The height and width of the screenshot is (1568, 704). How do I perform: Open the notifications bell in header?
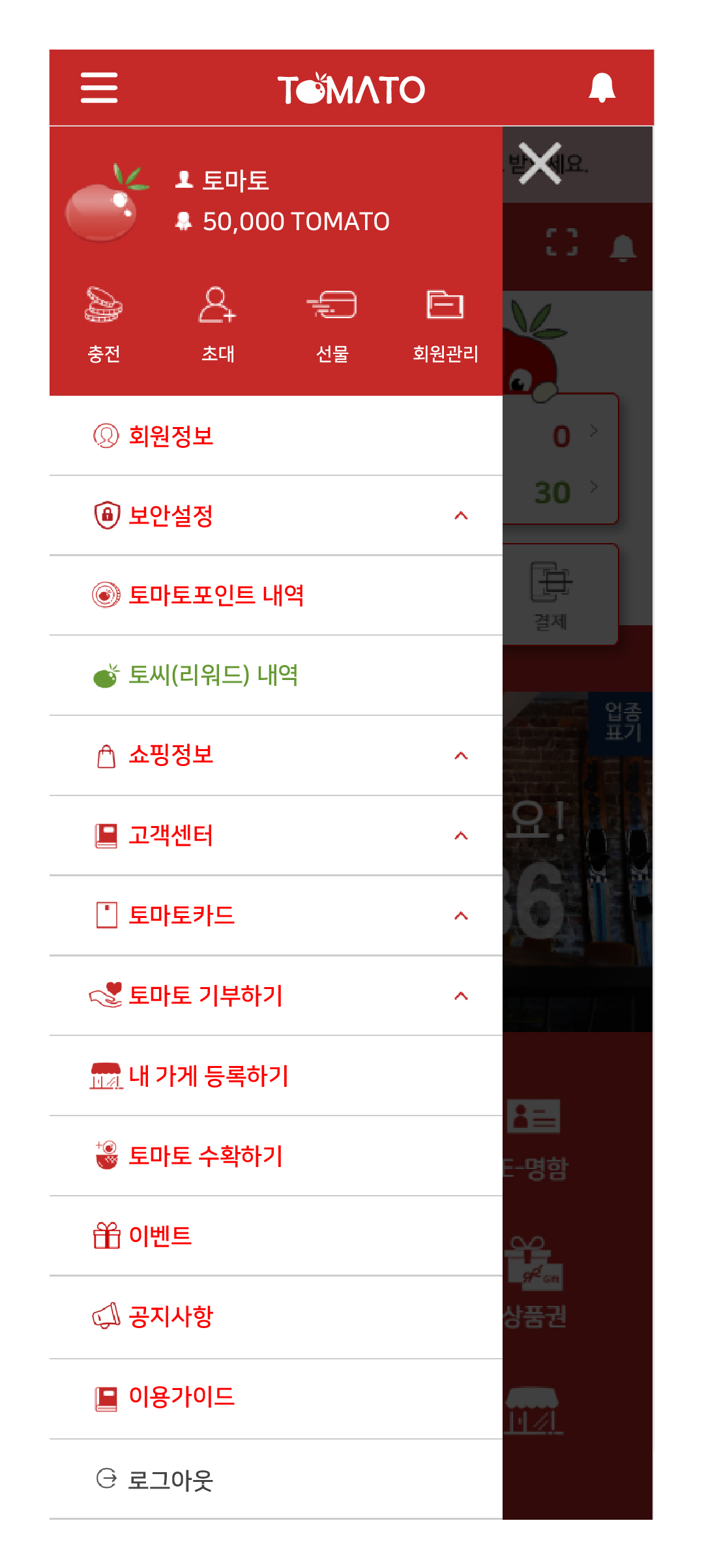click(x=602, y=88)
